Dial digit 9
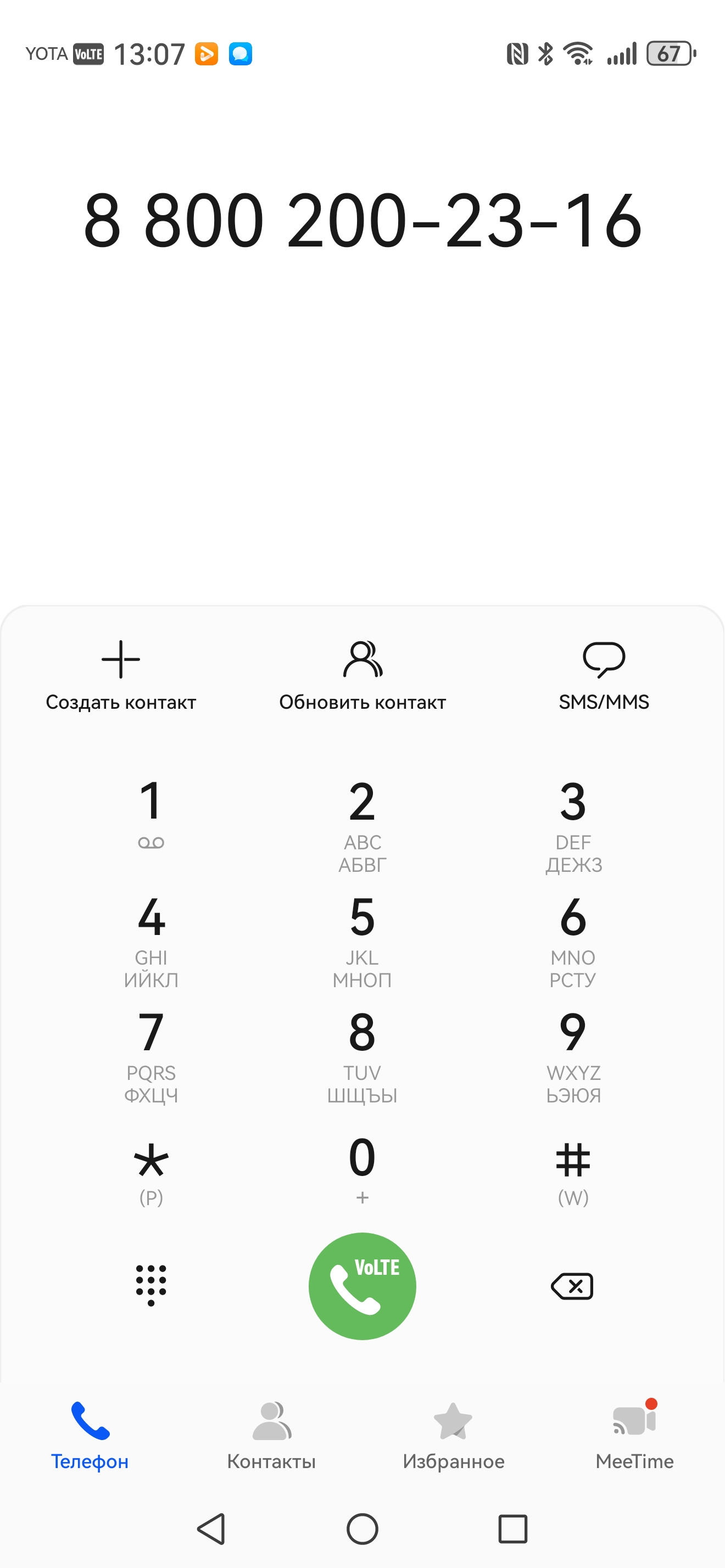This screenshot has height=1568, width=725. tap(573, 1054)
